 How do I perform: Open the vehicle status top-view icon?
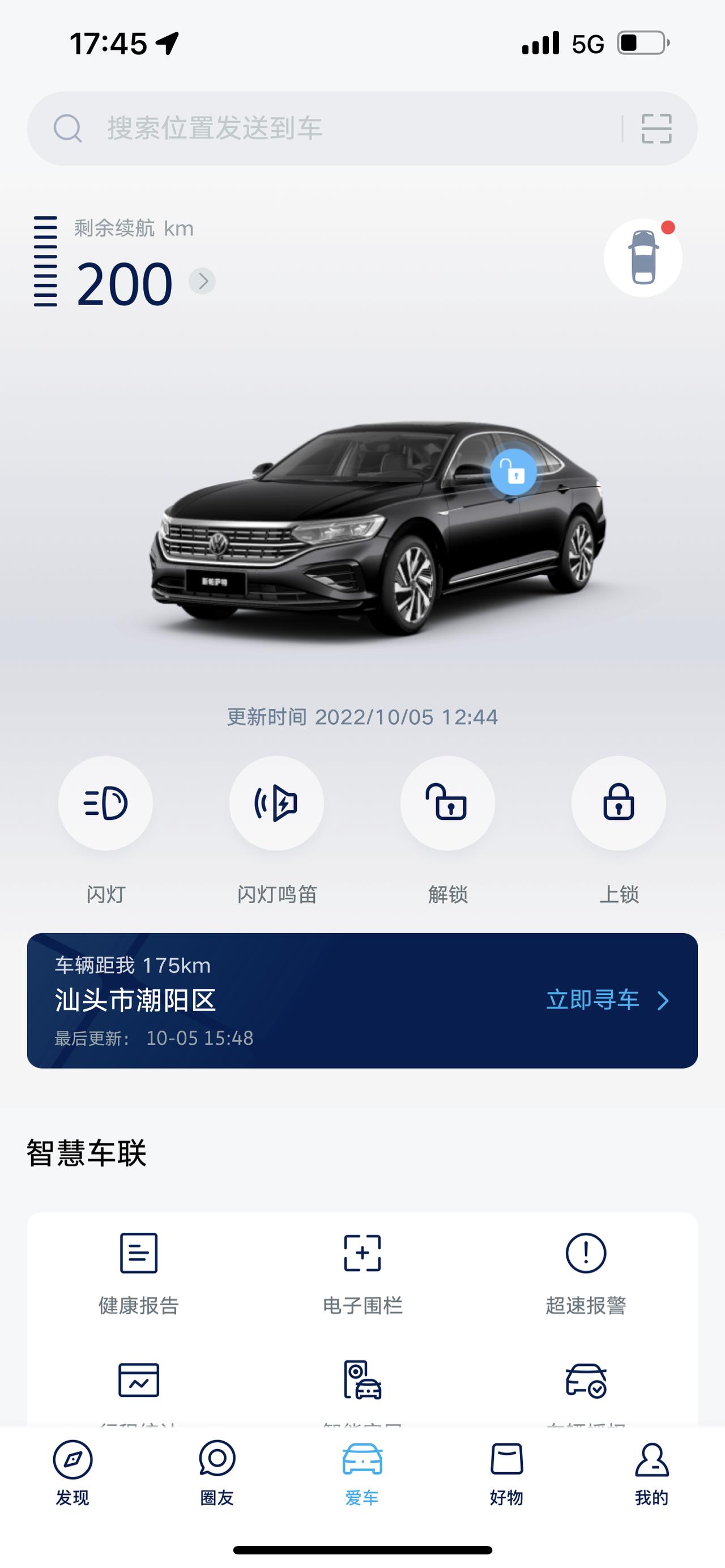(643, 258)
